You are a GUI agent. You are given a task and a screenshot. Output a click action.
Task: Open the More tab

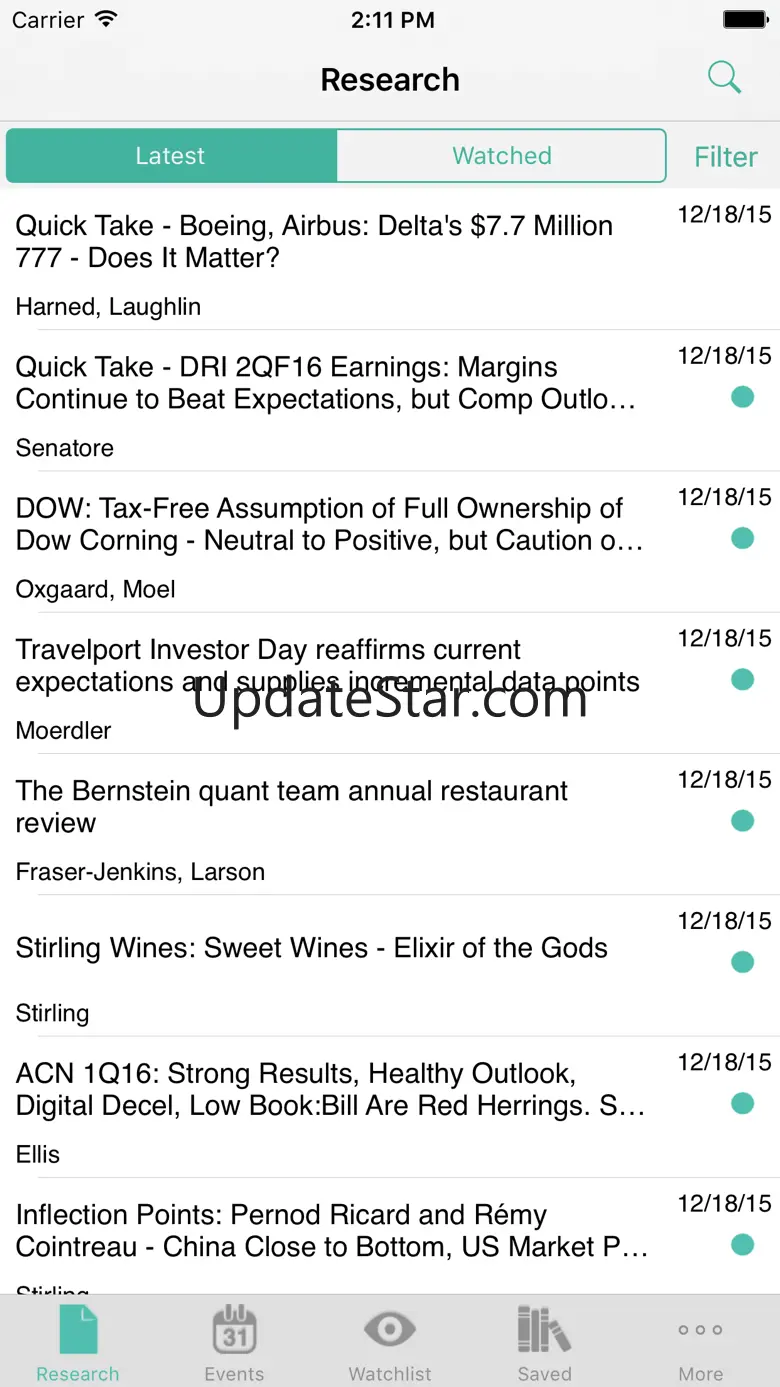pos(700,1343)
